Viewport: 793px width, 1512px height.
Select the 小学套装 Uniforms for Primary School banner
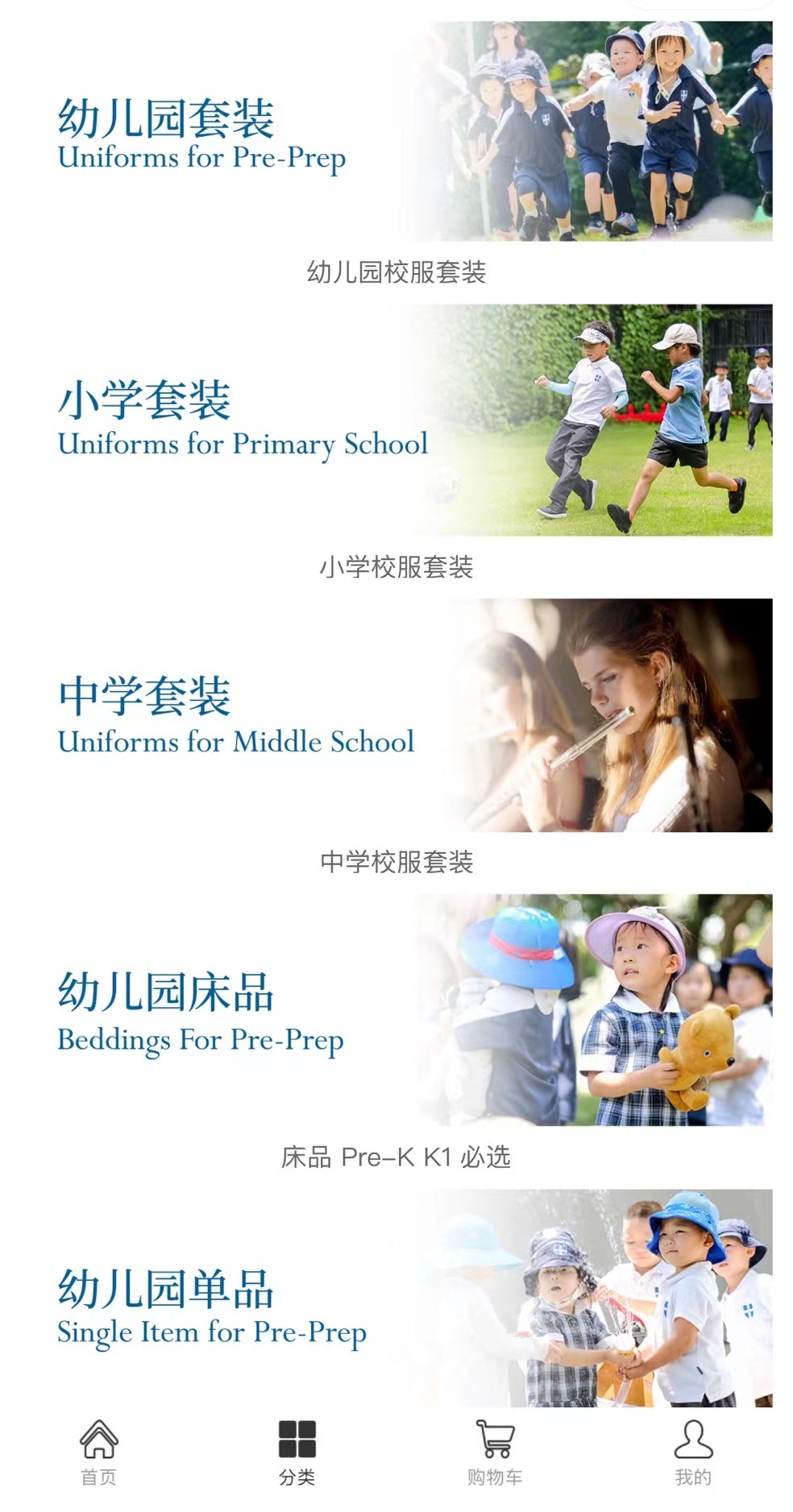coord(396,420)
